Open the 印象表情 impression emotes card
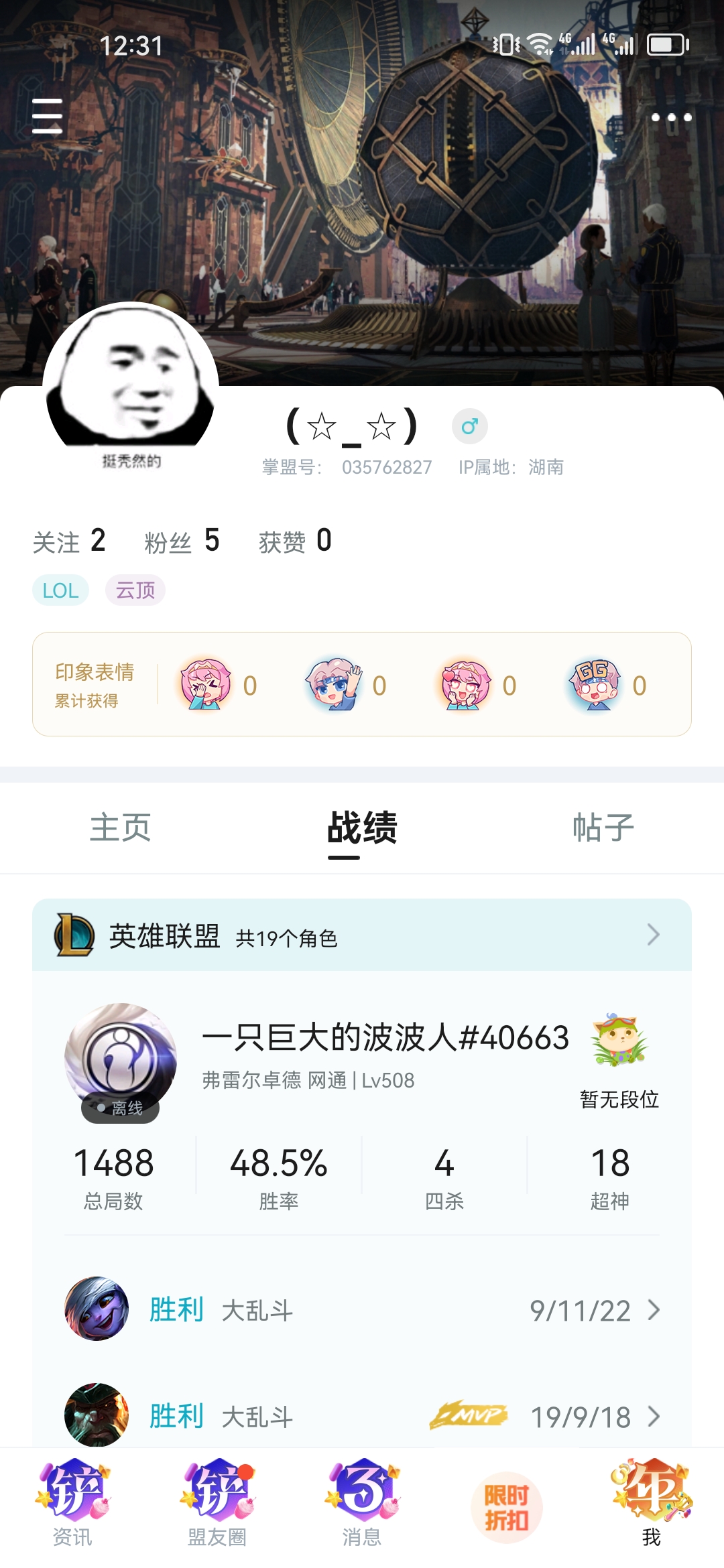The height and width of the screenshot is (1568, 724). pos(362,684)
